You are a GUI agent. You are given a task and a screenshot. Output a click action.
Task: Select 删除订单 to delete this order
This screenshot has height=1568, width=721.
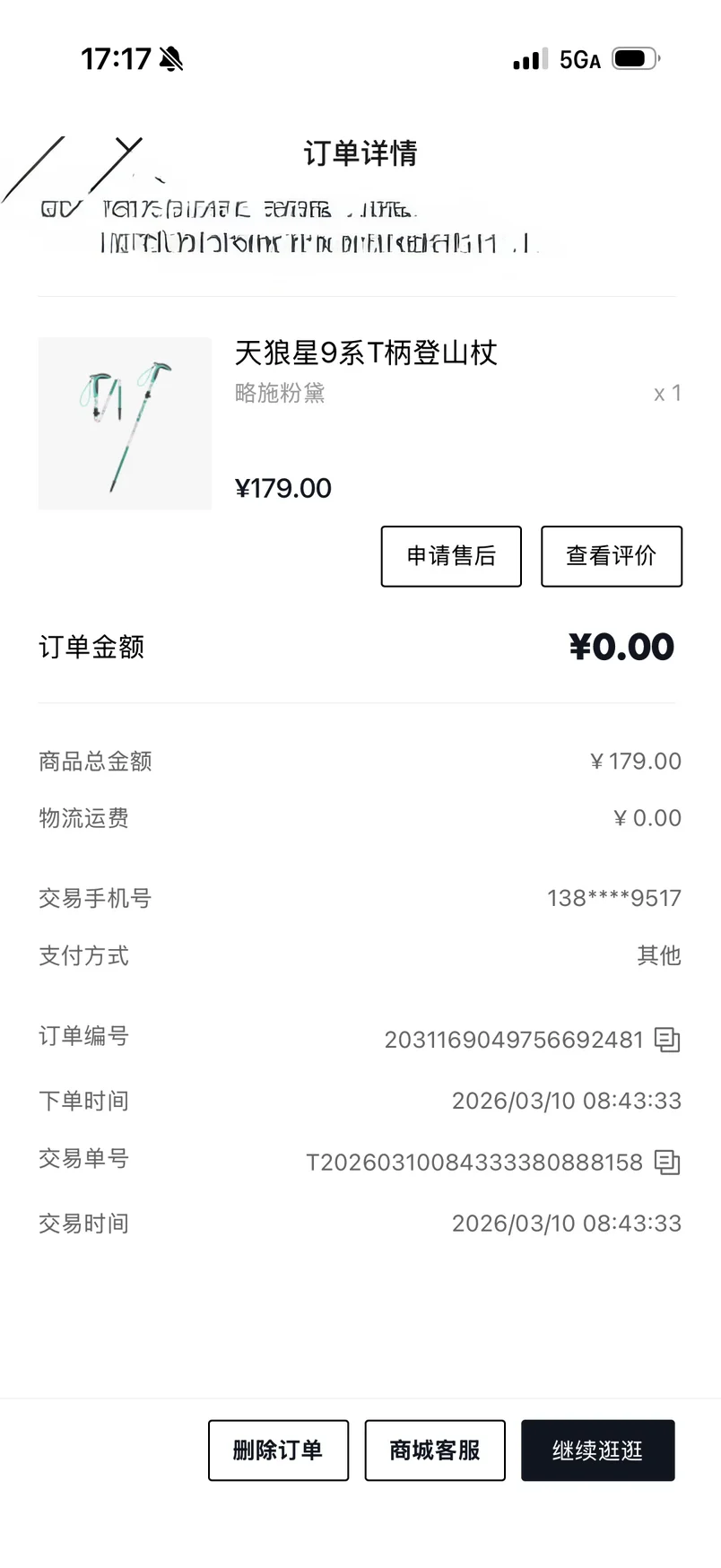coord(278,1450)
